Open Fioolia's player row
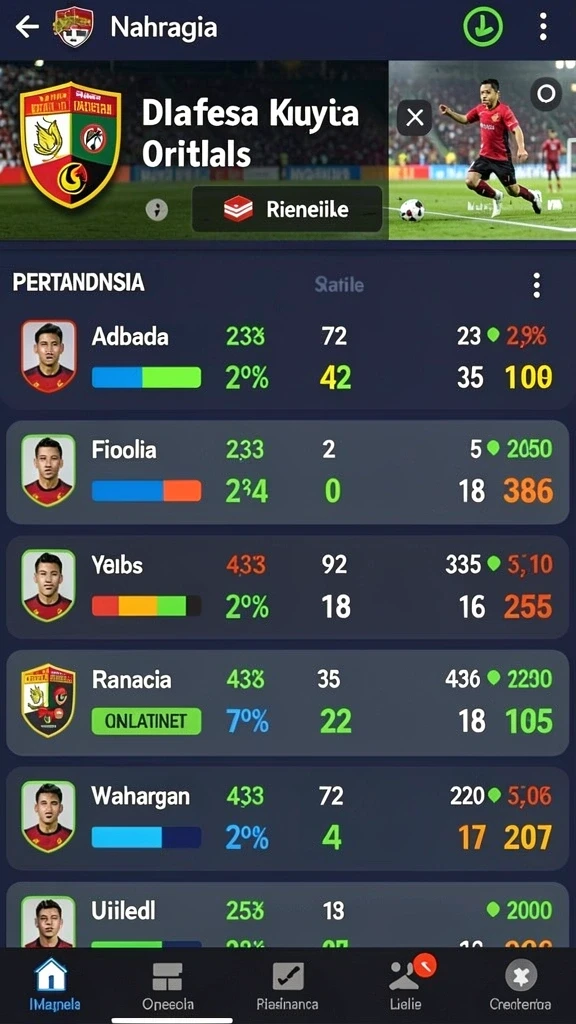 pyautogui.click(x=287, y=472)
